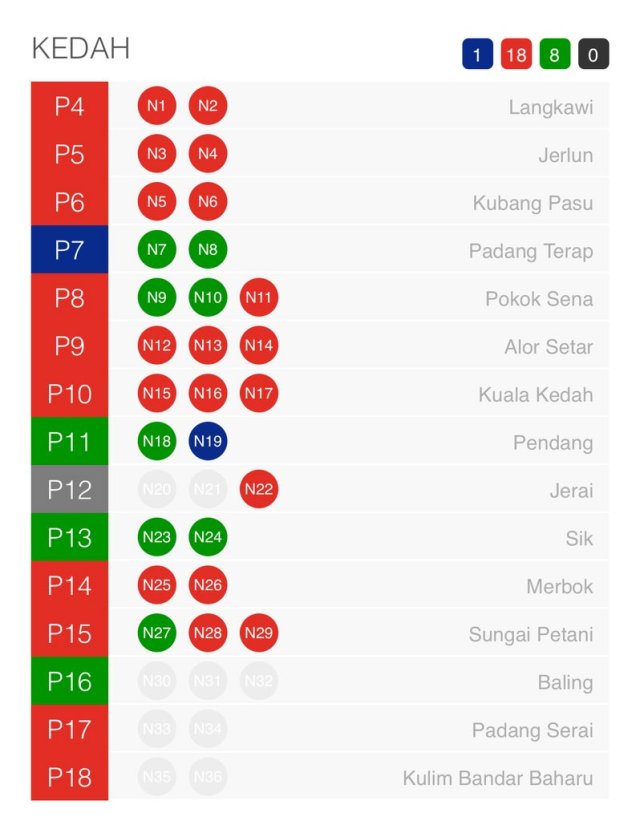Open the P12 Jerai seat tile
The height and width of the screenshot is (821, 640).
(69, 490)
